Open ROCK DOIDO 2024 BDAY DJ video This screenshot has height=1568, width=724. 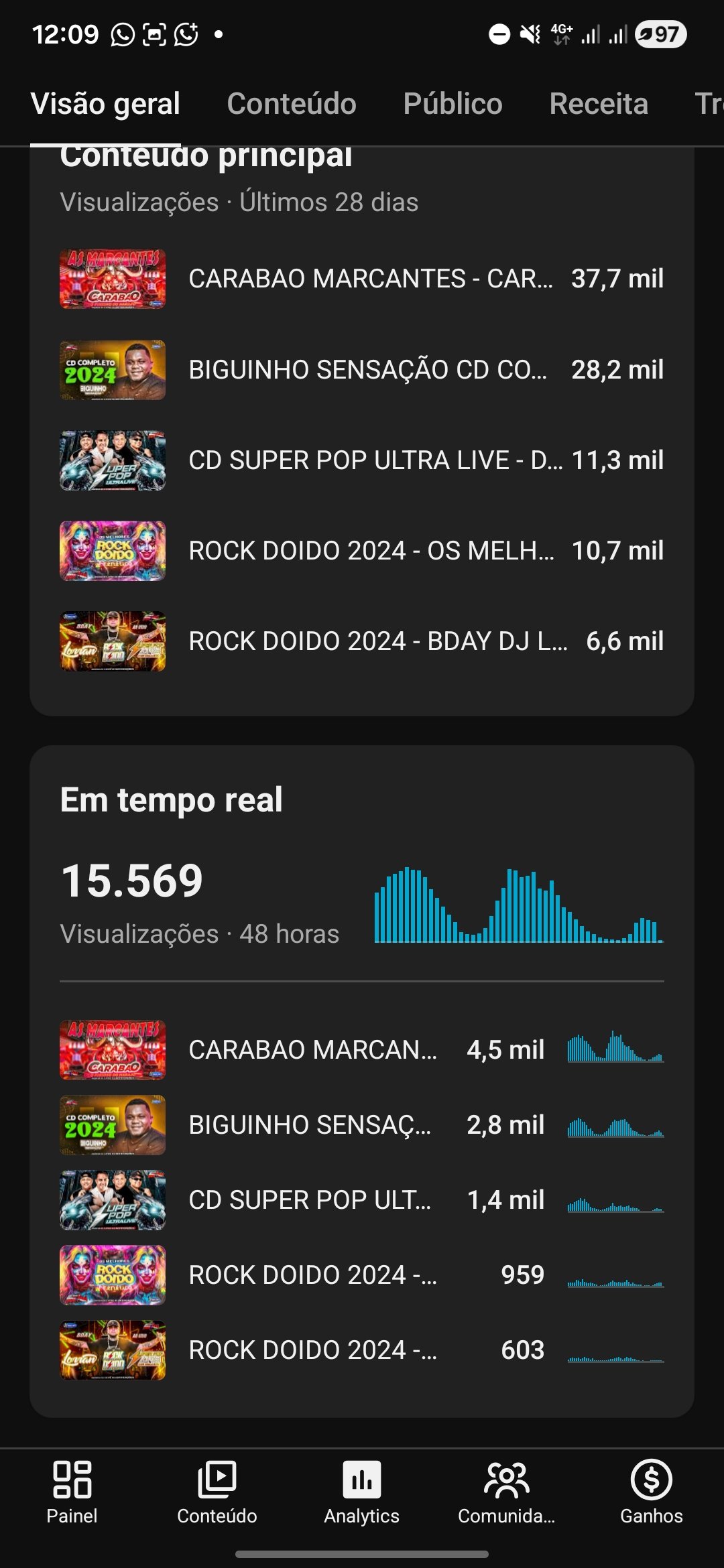pos(362,641)
